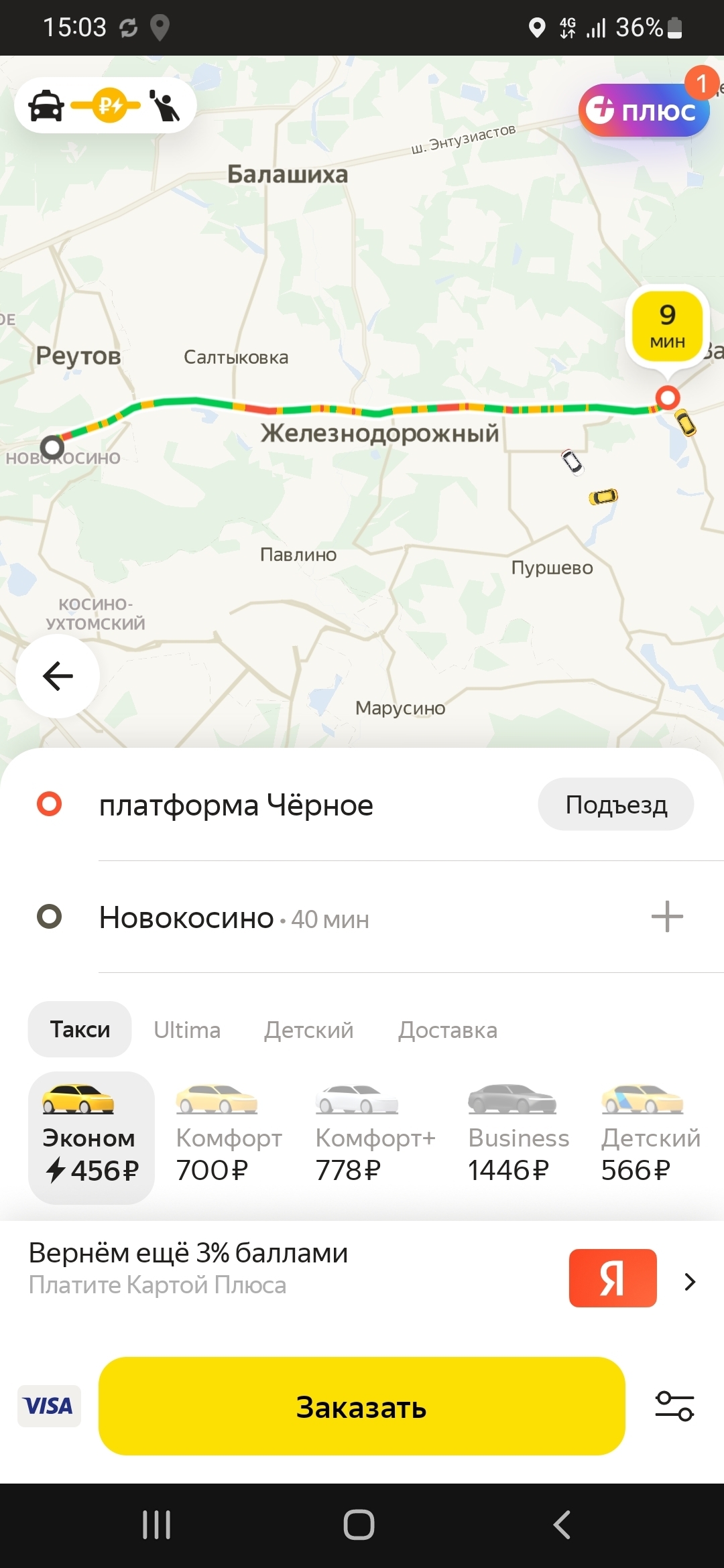Edit pickup point платформа Чёрное
This screenshot has width=724, height=1568.
click(236, 805)
